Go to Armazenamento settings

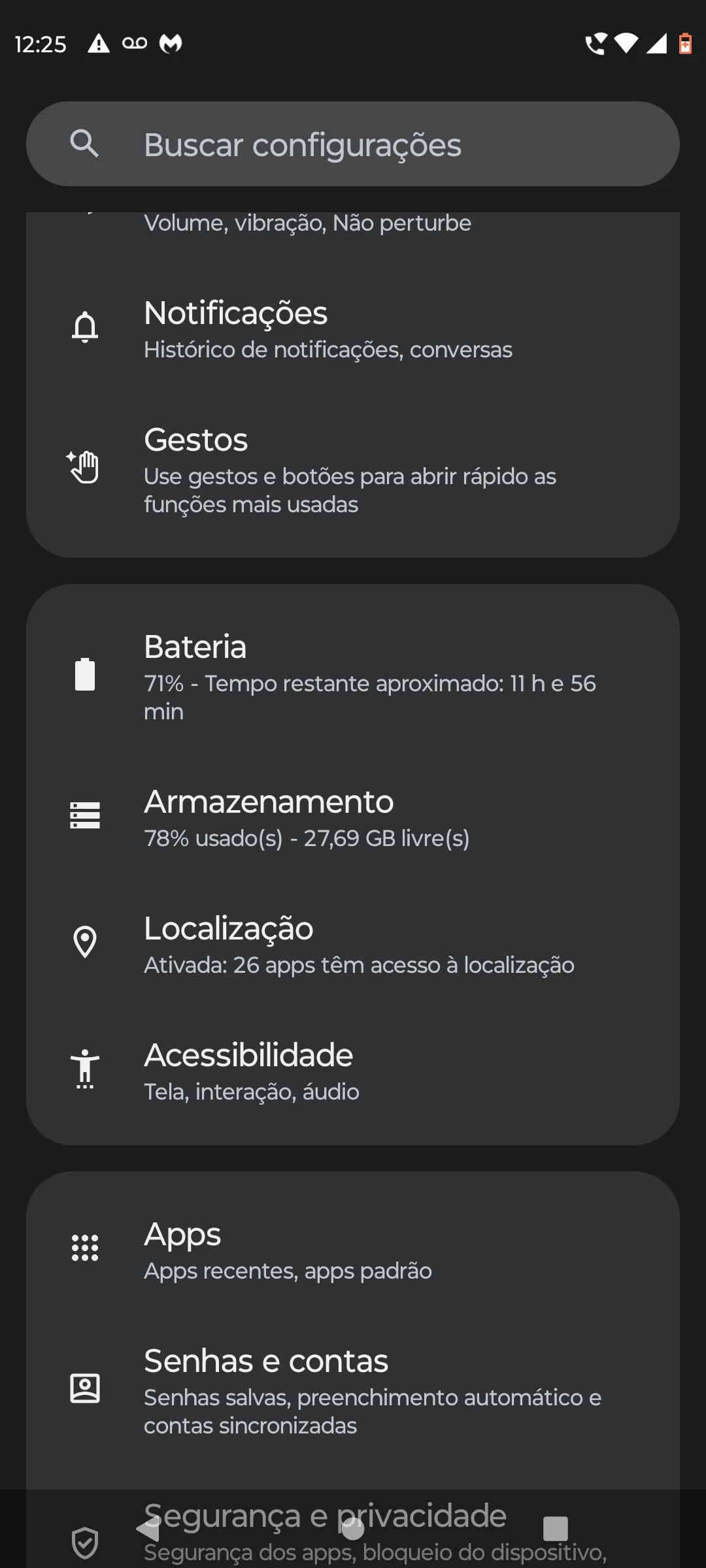tap(353, 818)
